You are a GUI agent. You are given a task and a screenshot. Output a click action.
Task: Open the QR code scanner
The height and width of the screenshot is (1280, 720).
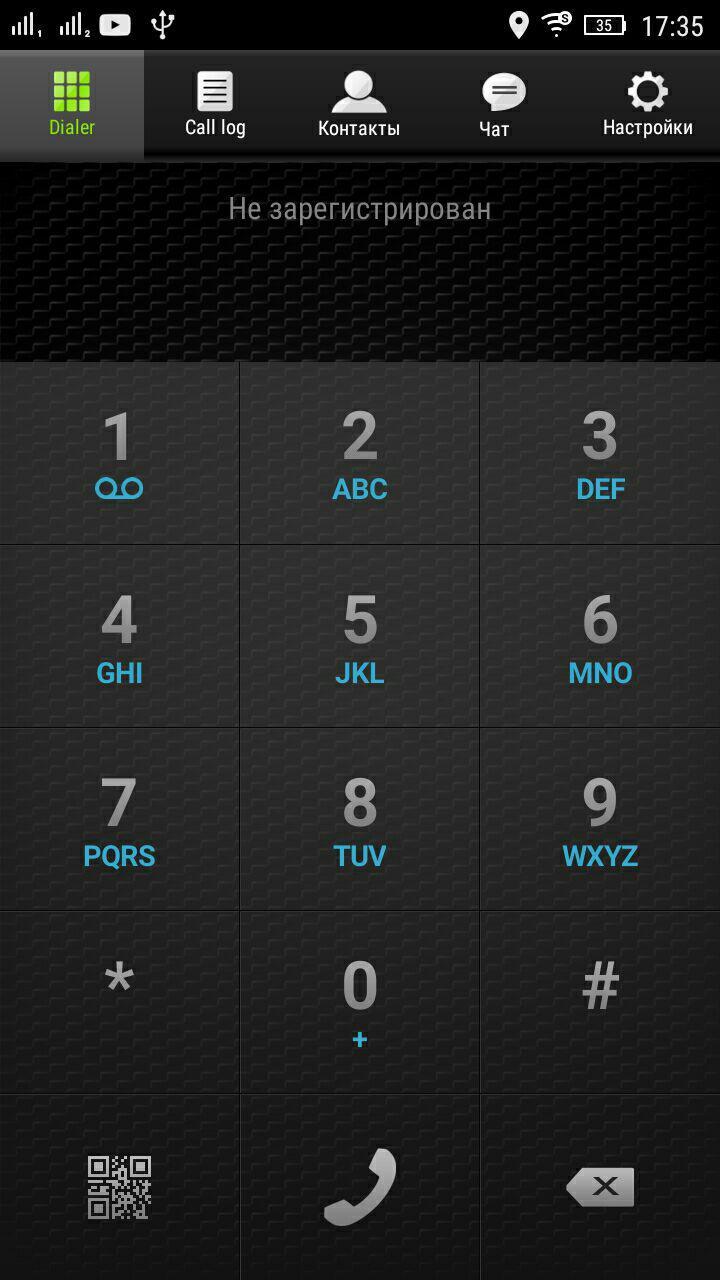(119, 1187)
